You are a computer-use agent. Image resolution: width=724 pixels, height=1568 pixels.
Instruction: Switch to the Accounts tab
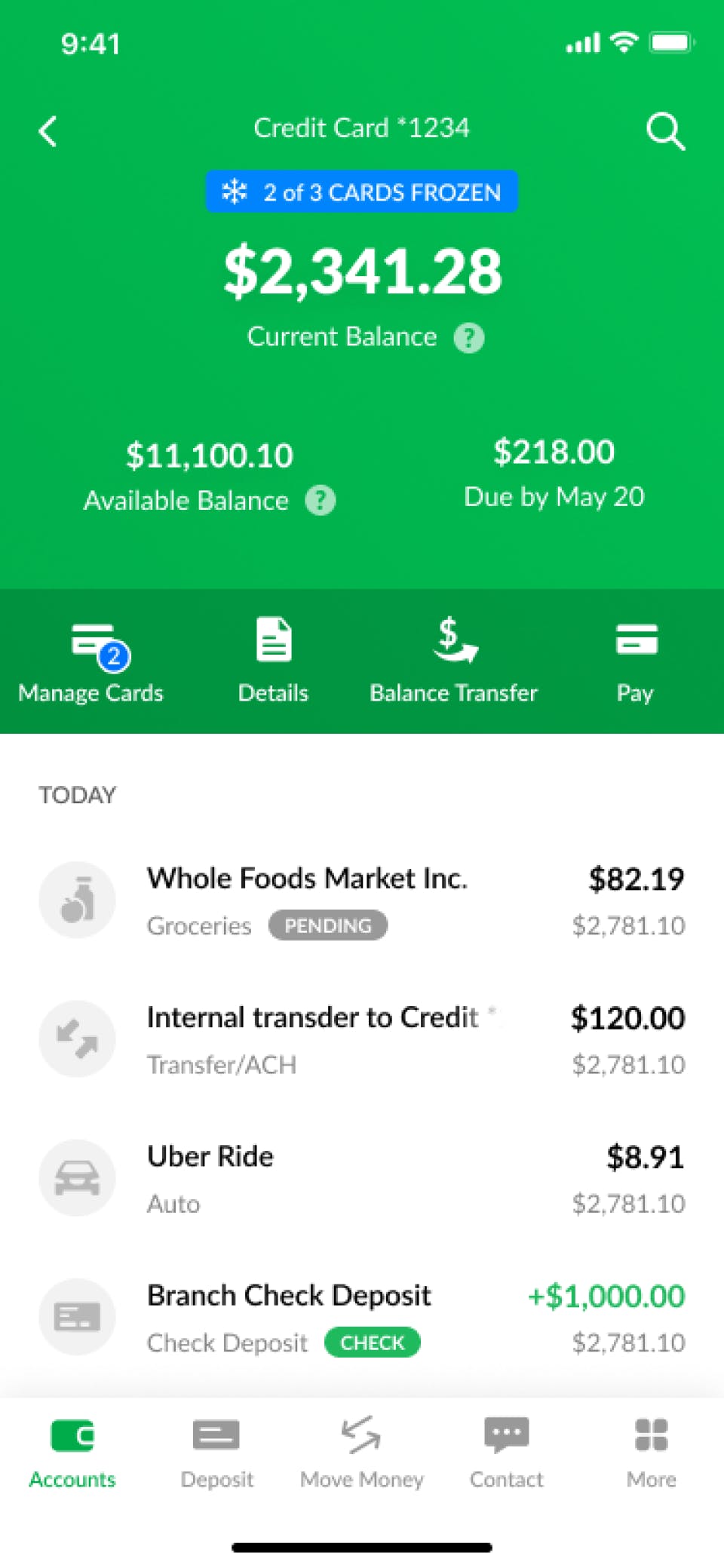pyautogui.click(x=72, y=1452)
